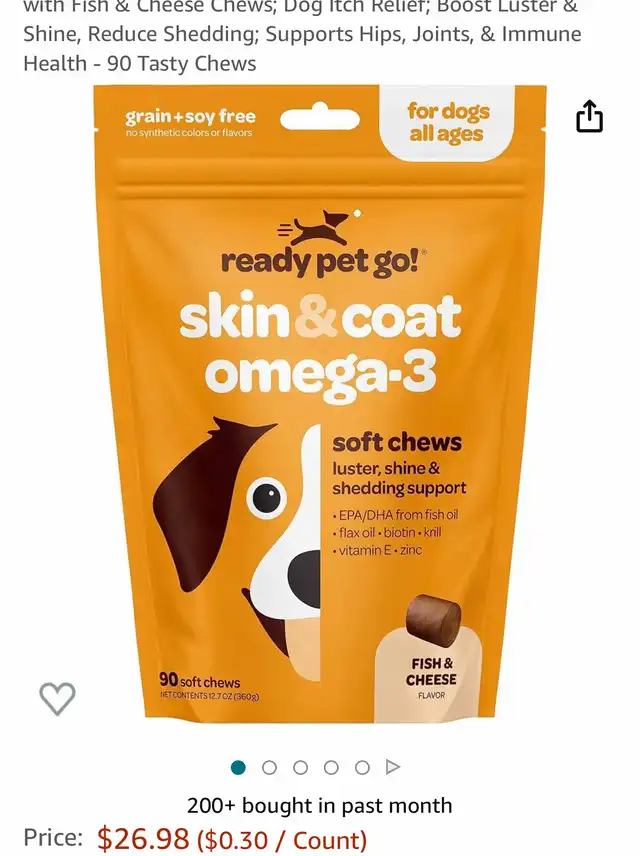Jump to the second product image dot

[x=269, y=767]
